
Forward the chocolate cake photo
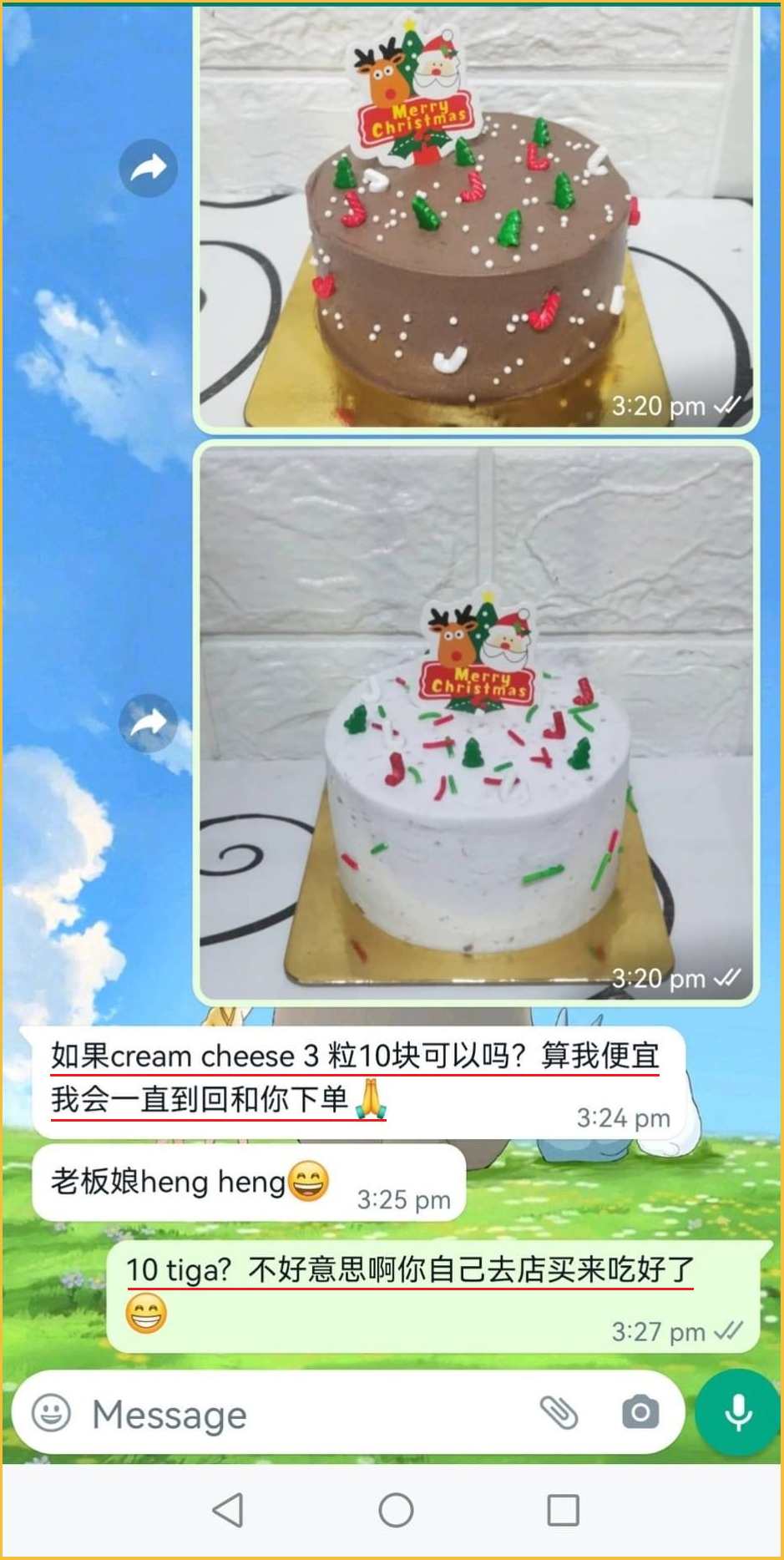(x=148, y=168)
